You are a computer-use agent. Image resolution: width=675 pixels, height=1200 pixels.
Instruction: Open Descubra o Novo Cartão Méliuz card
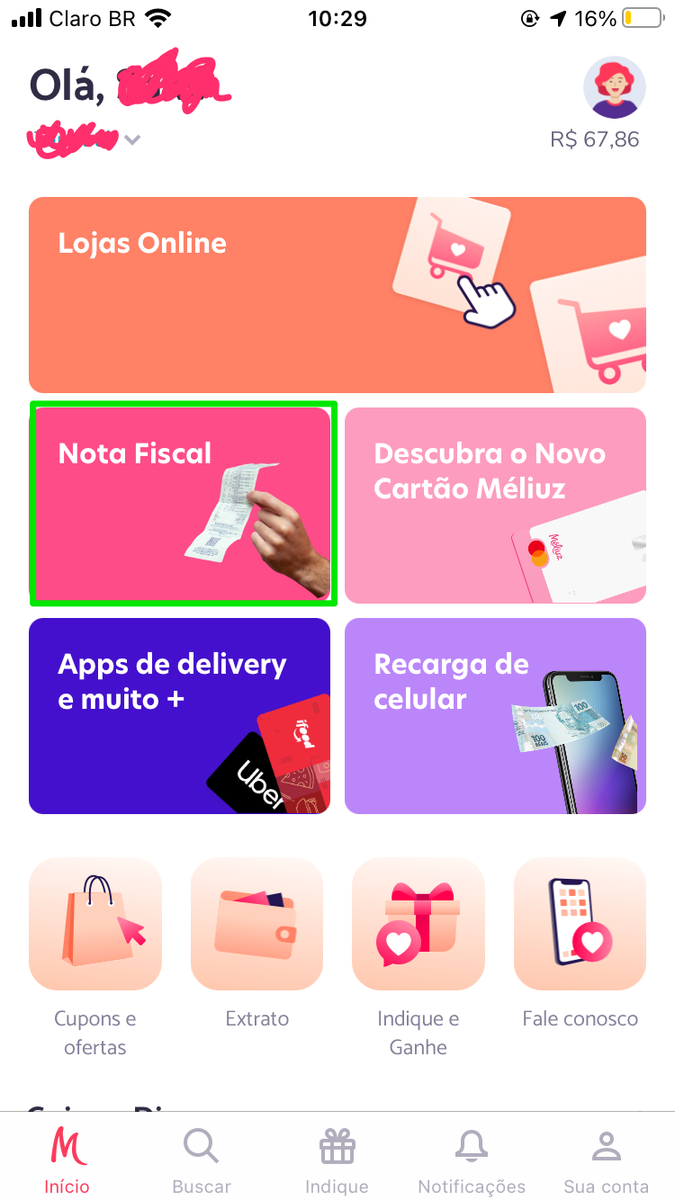pyautogui.click(x=495, y=505)
